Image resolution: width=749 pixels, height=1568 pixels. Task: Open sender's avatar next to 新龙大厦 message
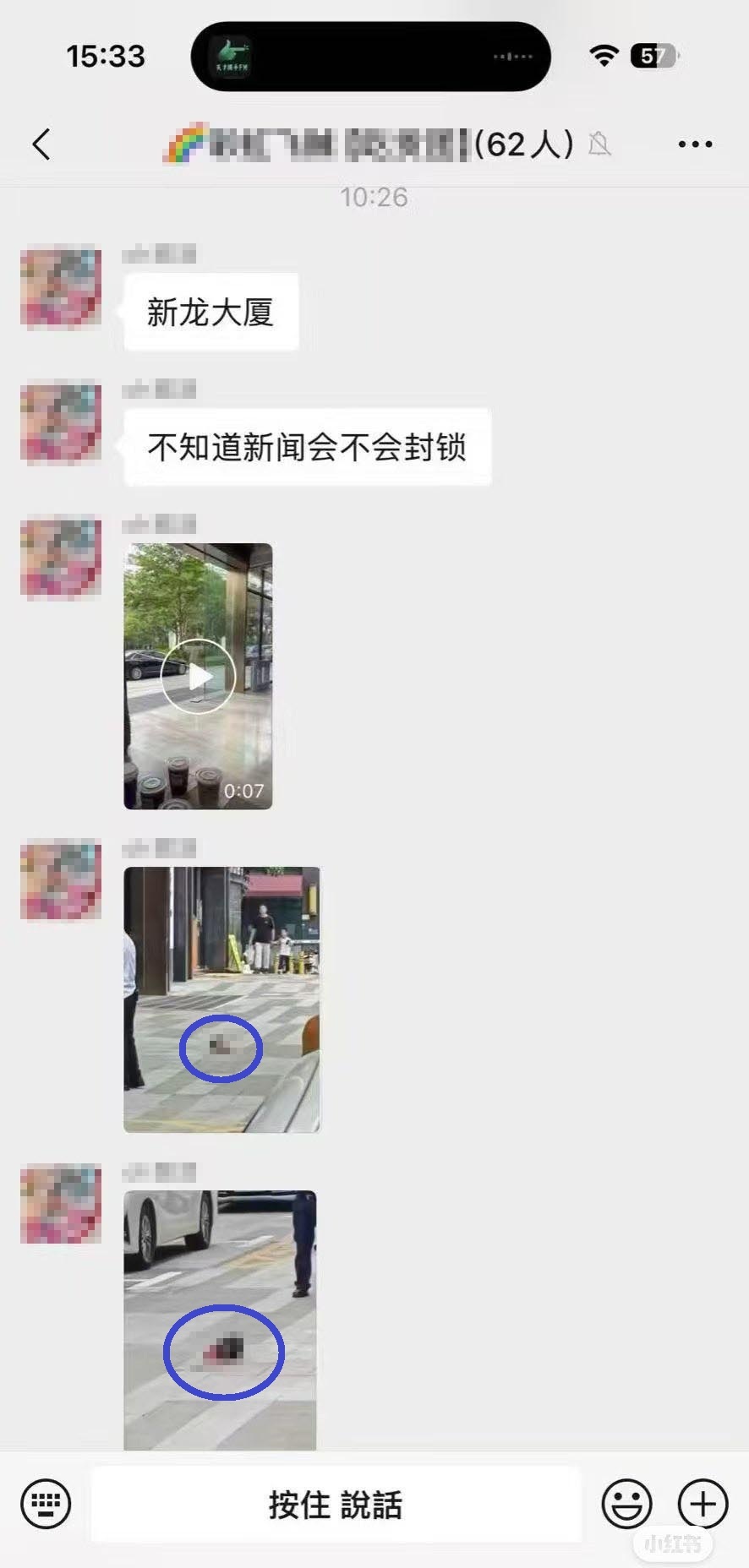[x=61, y=287]
